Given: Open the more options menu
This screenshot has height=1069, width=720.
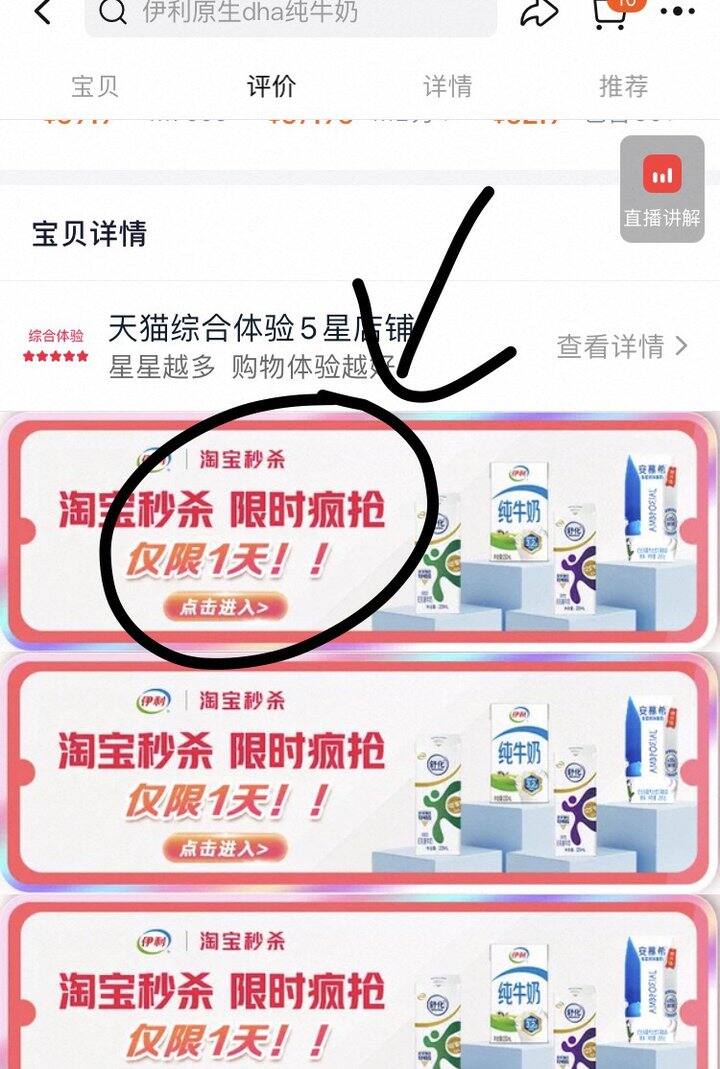Looking at the screenshot, I should 679,13.
